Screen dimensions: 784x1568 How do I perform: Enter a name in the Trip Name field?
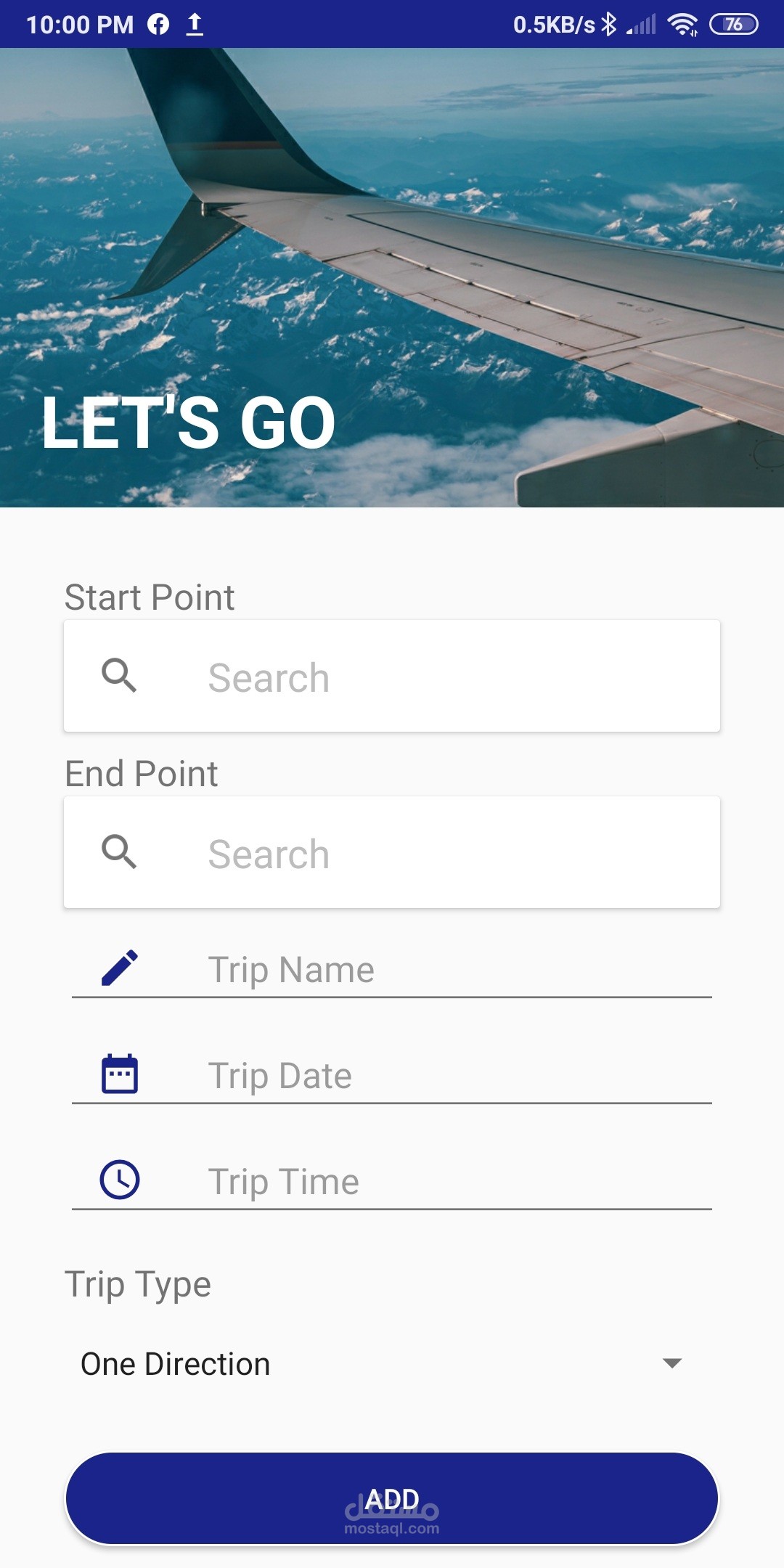pos(392,970)
